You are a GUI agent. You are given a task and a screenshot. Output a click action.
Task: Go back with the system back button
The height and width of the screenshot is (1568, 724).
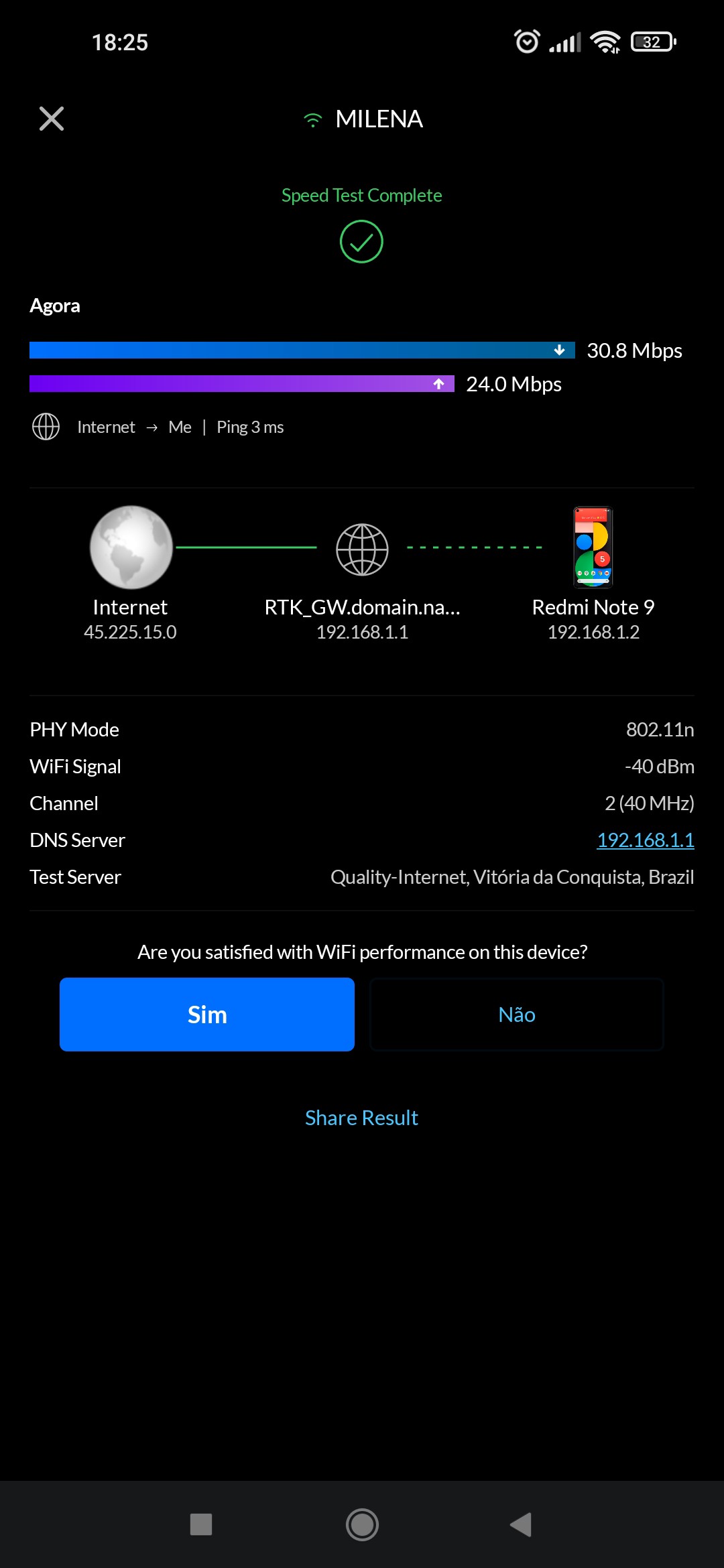[x=521, y=1524]
